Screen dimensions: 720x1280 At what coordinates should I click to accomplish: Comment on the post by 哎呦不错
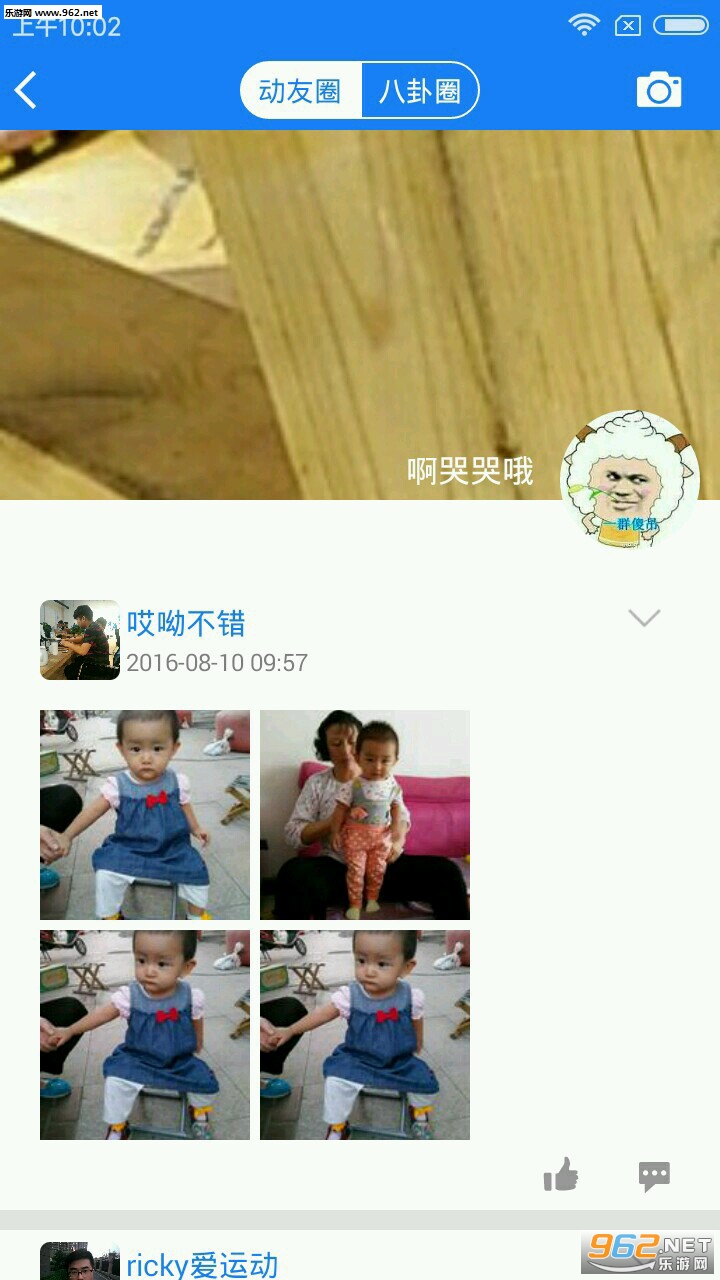tap(654, 1176)
